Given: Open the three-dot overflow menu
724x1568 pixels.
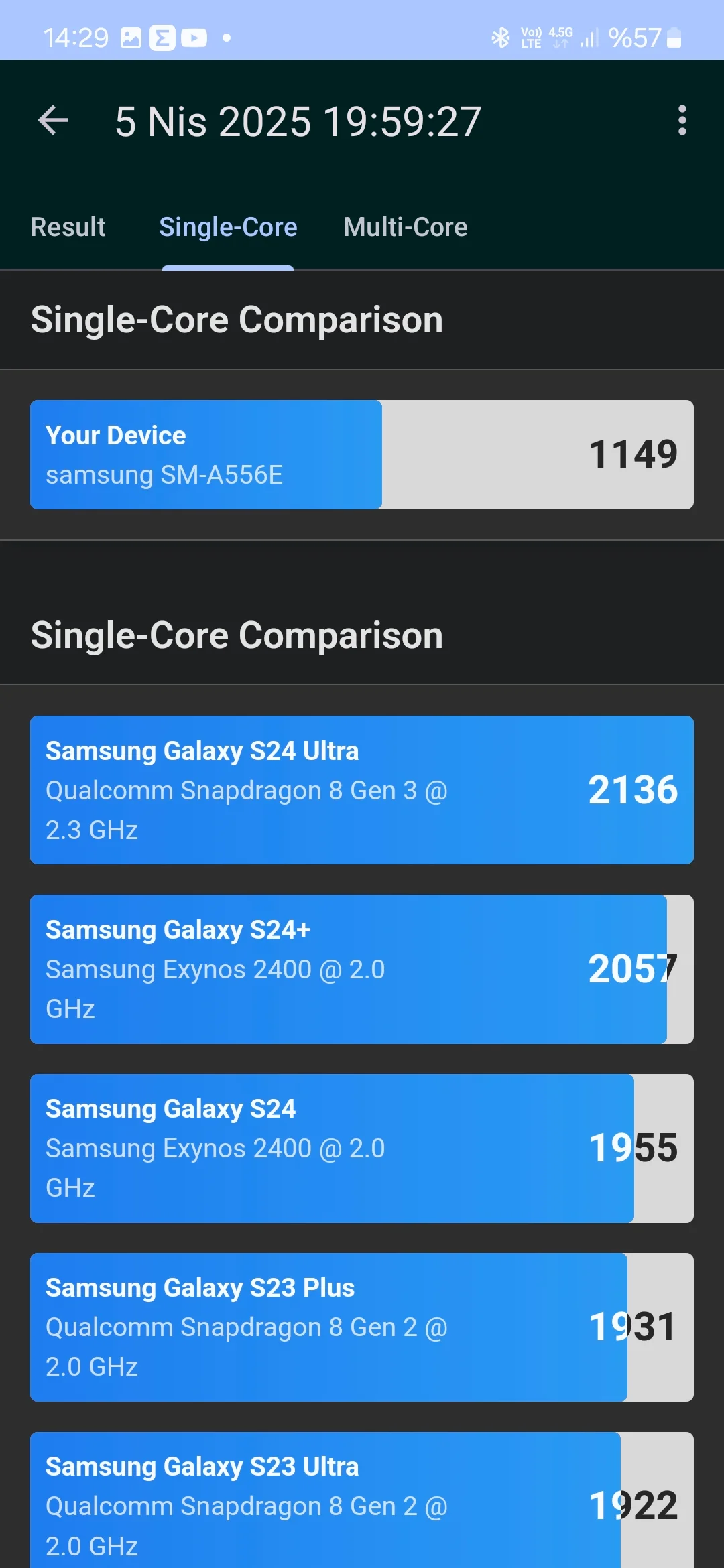Looking at the screenshot, I should pyautogui.click(x=682, y=121).
